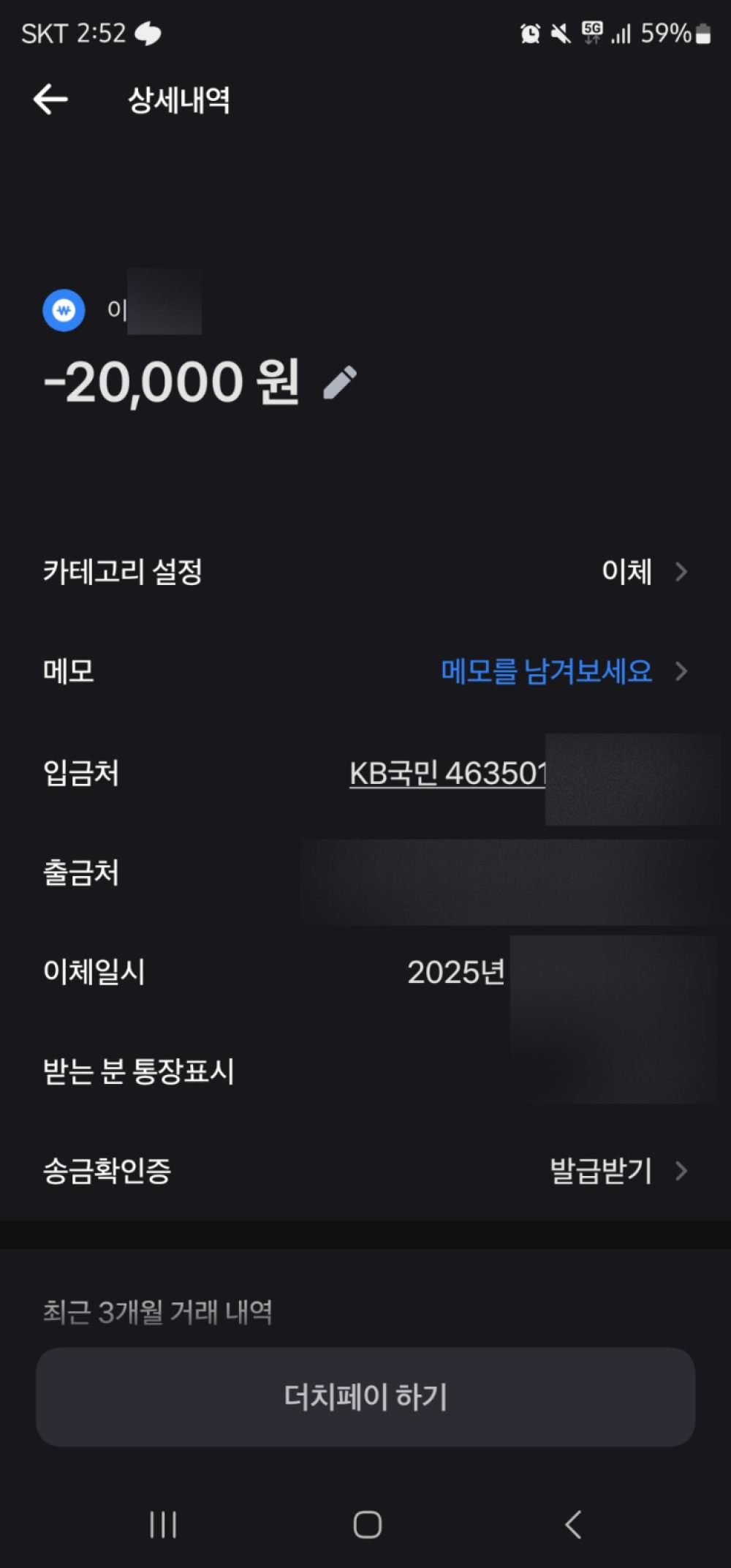The height and width of the screenshot is (1568, 731).
Task: Tap the 더치페이 하기 button
Action: click(365, 1397)
